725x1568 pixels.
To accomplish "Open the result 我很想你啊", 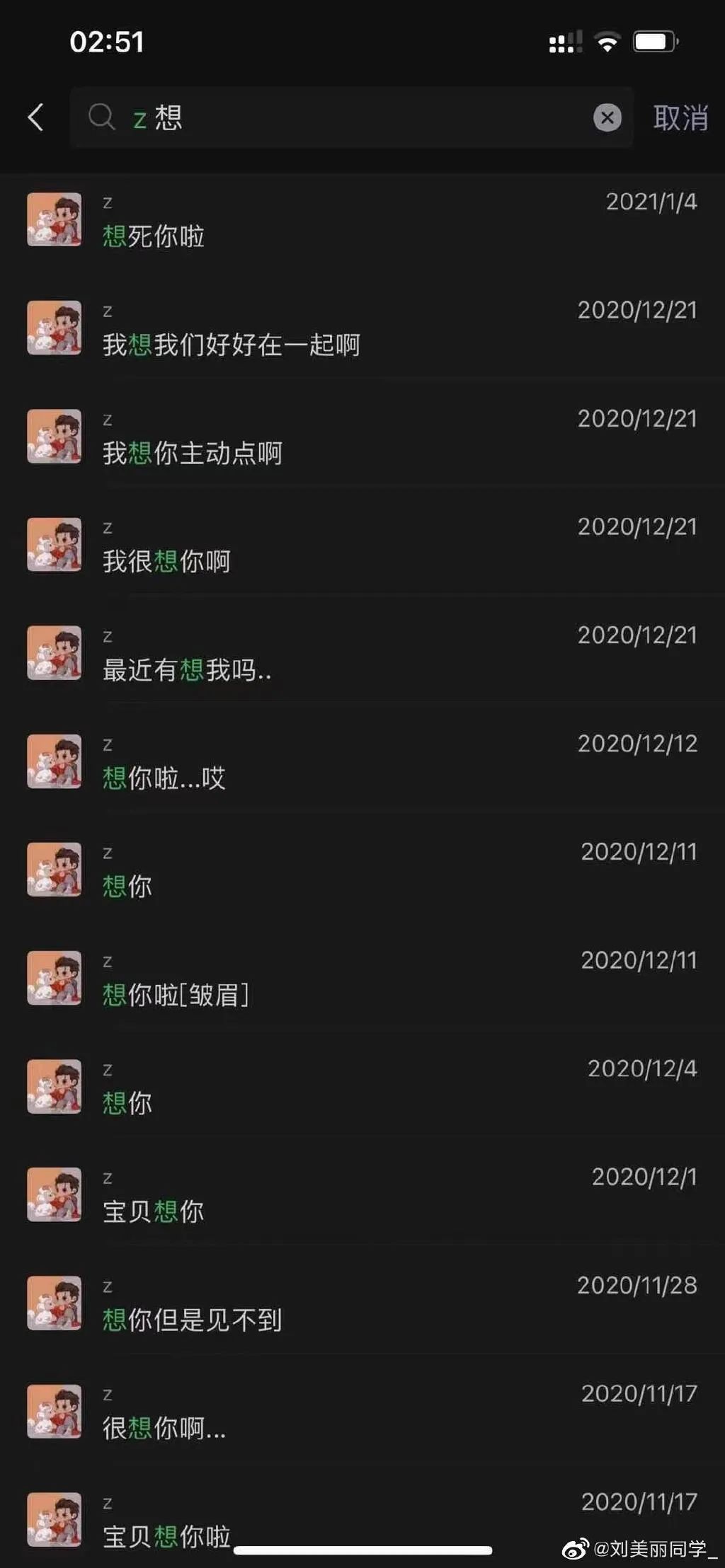I will 362,545.
